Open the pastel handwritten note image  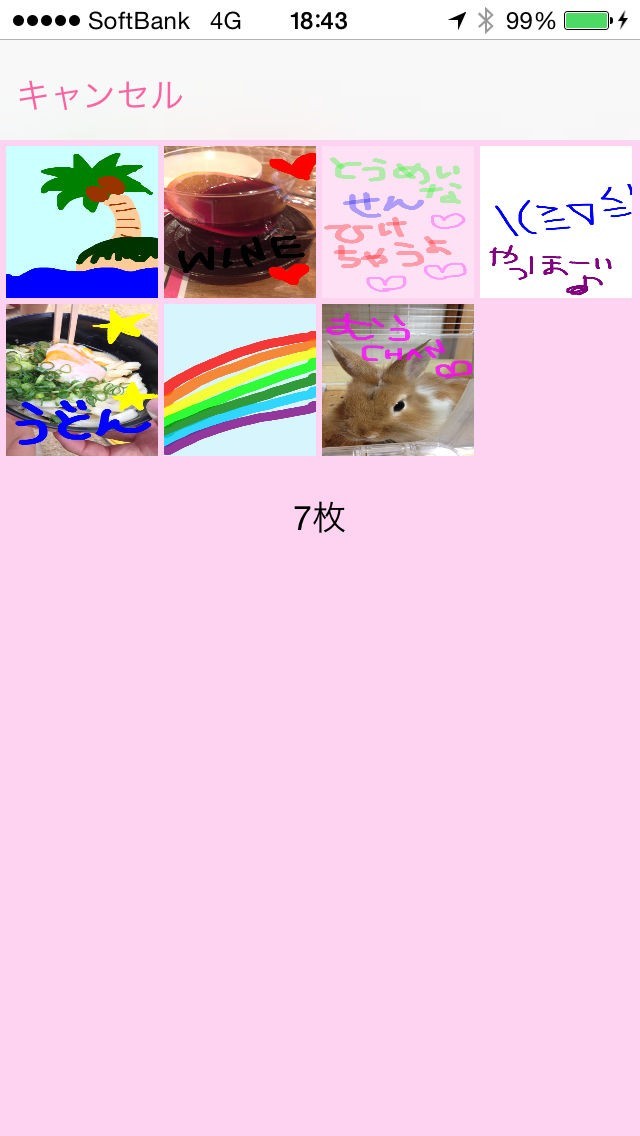(398, 222)
